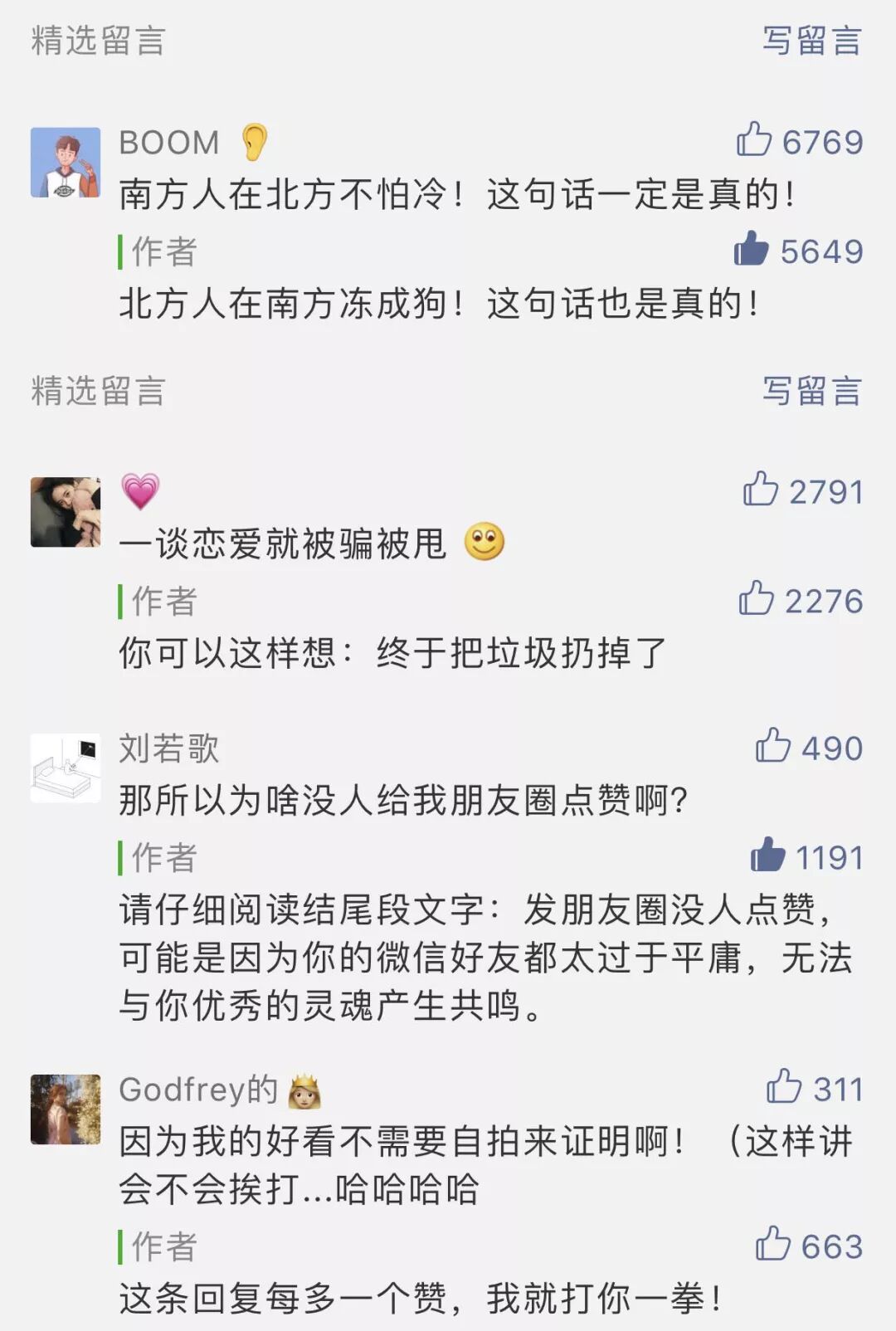Like Godfrey的's comment with 311 likes
Viewport: 896px width, 1331px height.
(783, 1086)
